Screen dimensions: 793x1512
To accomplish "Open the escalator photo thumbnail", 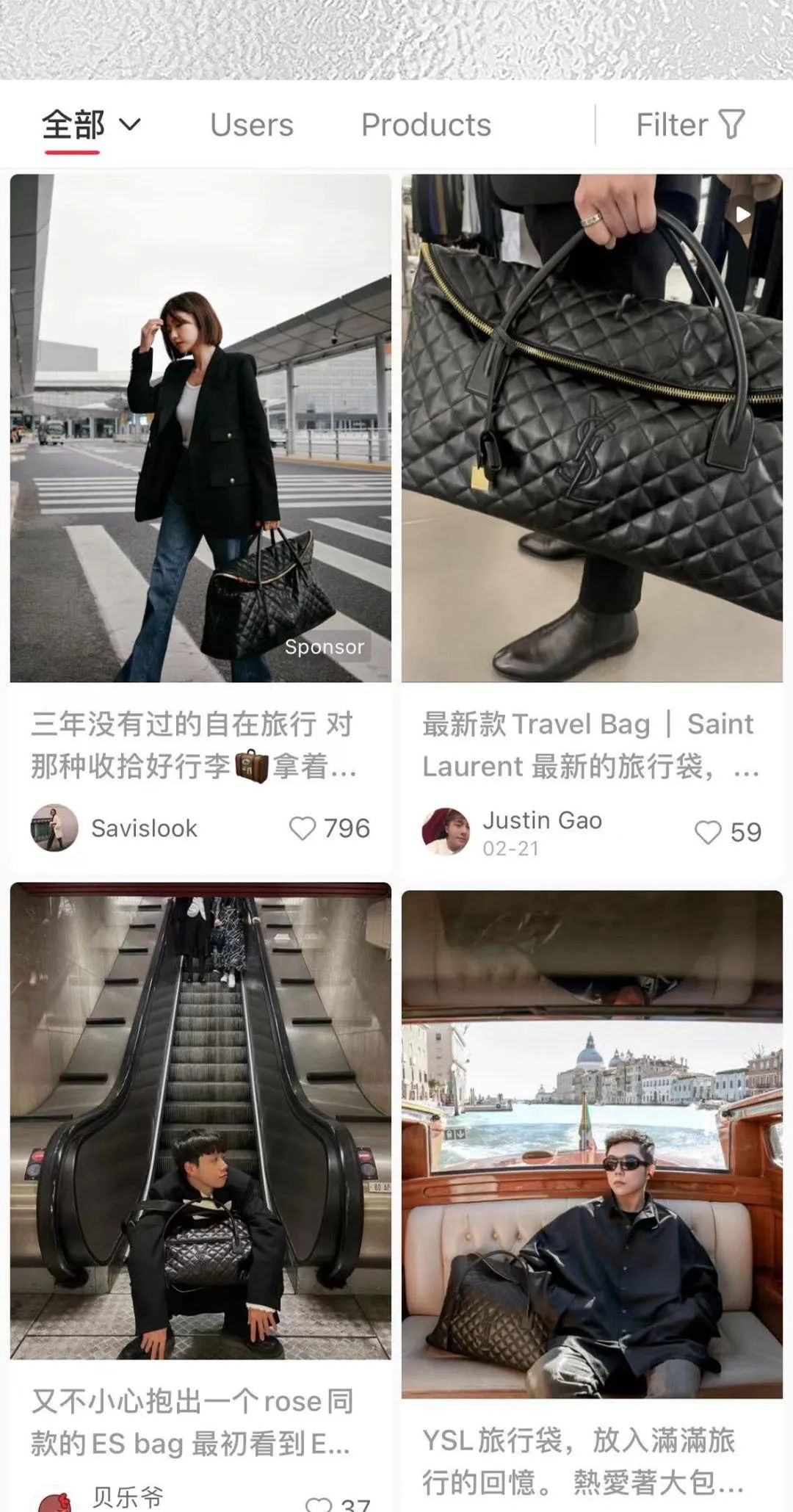I will (x=200, y=1124).
